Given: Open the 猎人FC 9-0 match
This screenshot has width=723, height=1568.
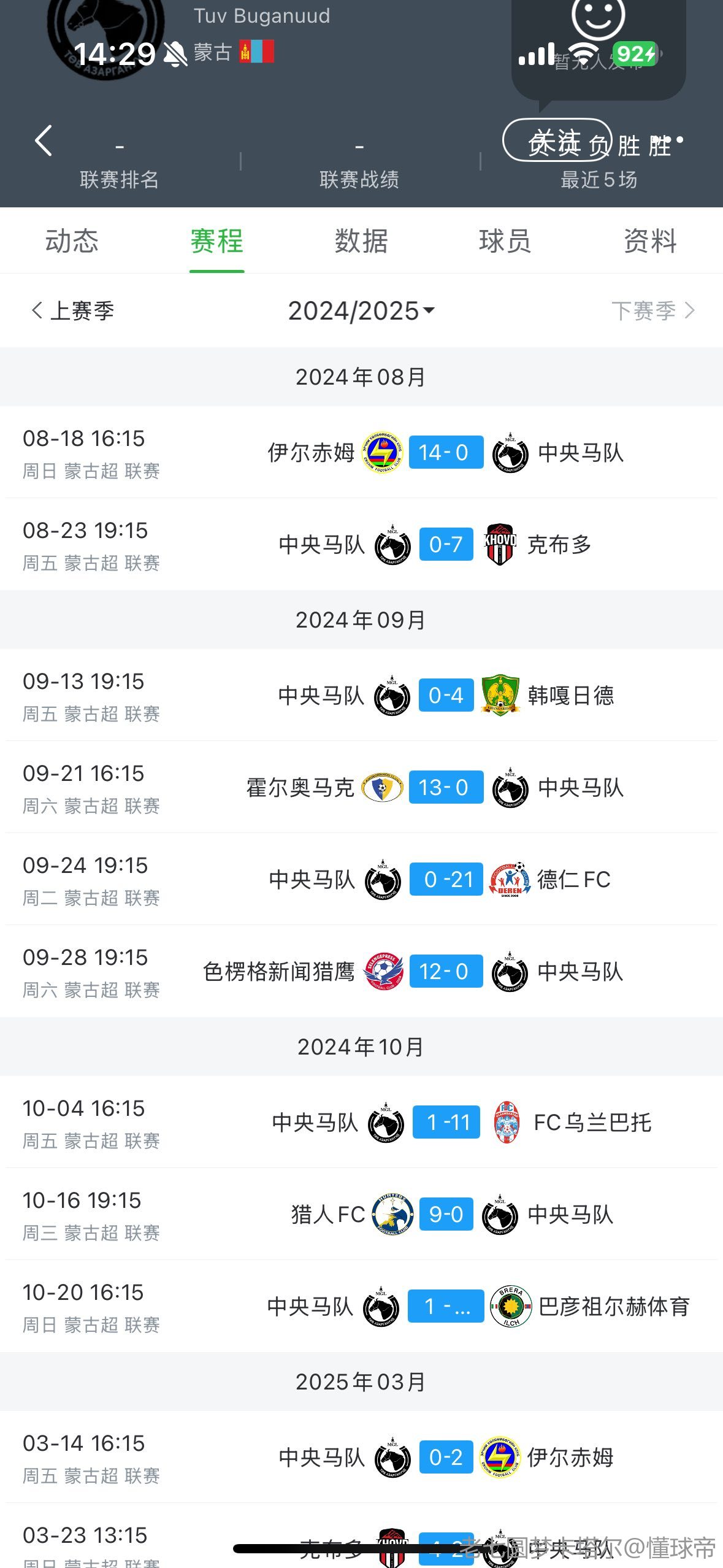Looking at the screenshot, I should (361, 1215).
